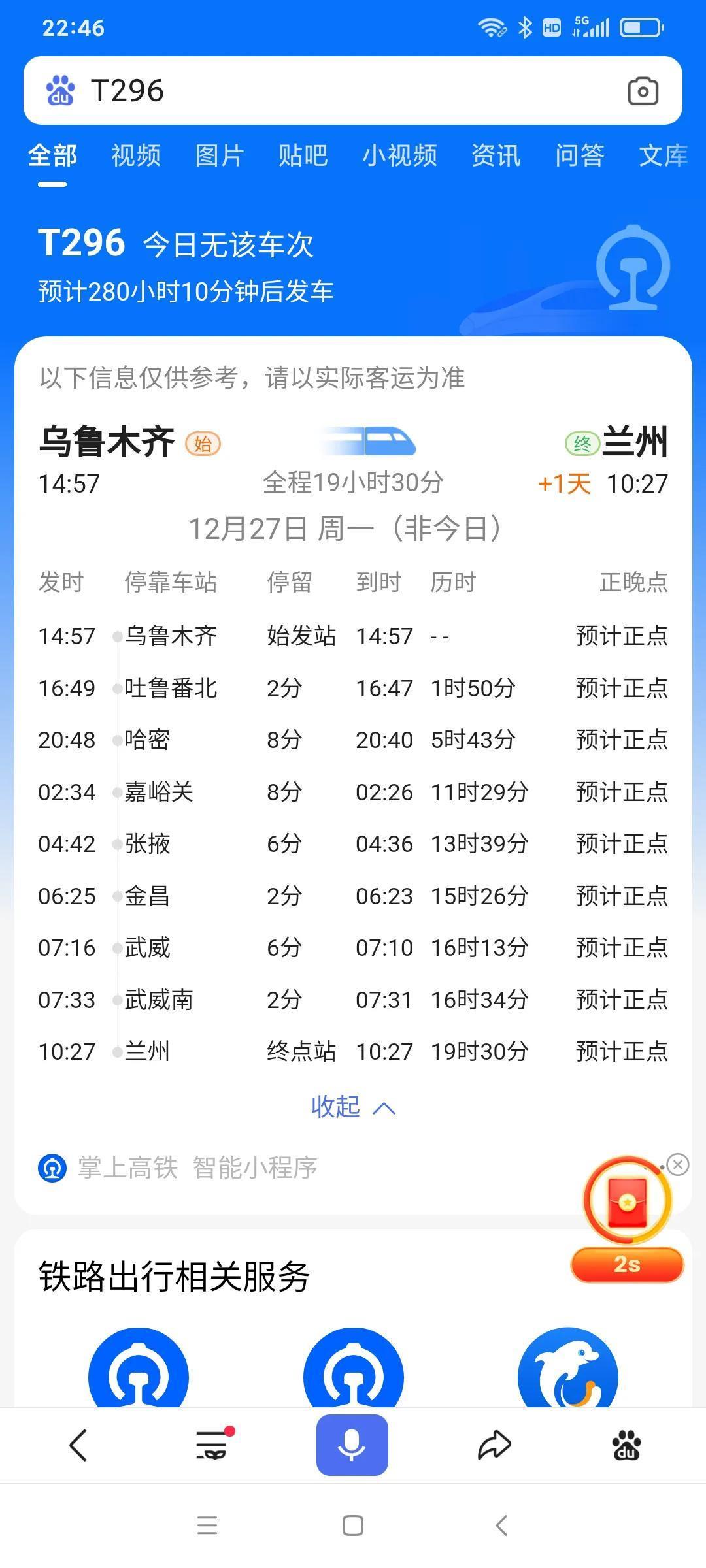The height and width of the screenshot is (1568, 706).
Task: View the 问答 tab
Action: (579, 155)
